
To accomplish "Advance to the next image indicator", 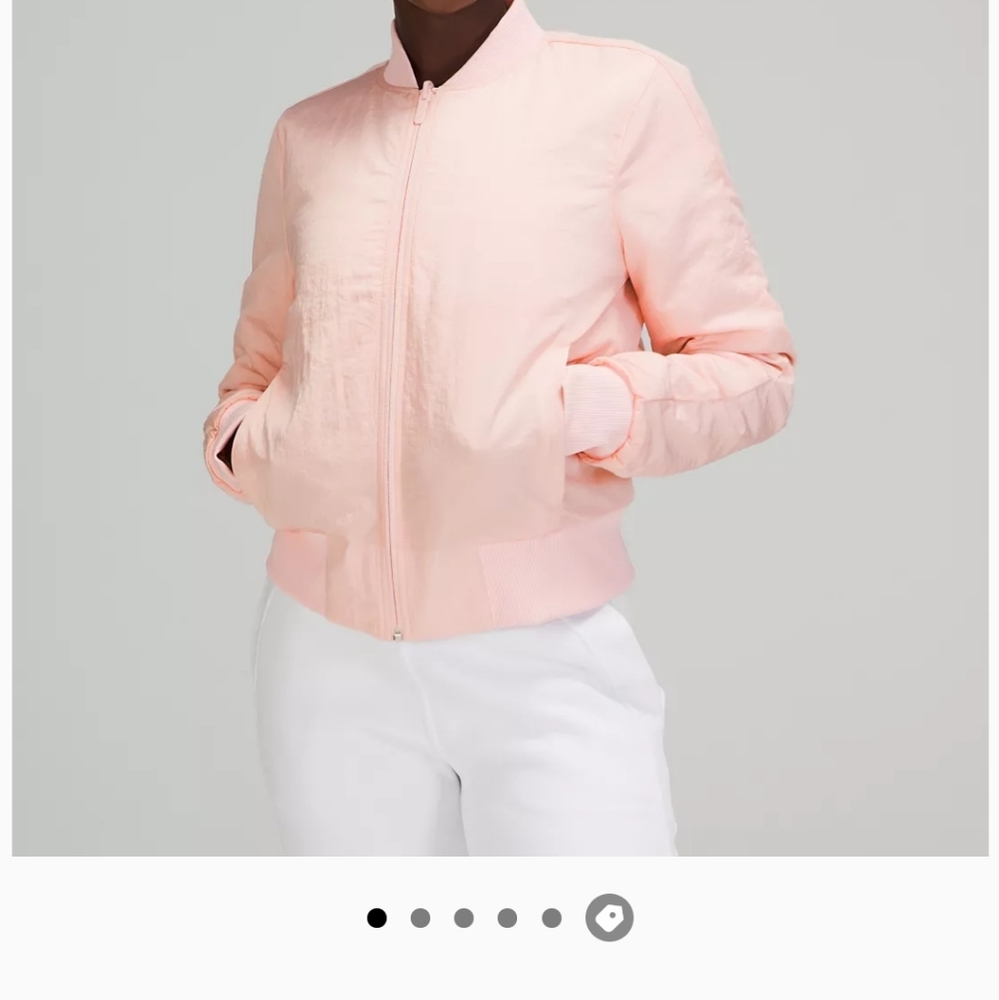I will pyautogui.click(x=421, y=917).
